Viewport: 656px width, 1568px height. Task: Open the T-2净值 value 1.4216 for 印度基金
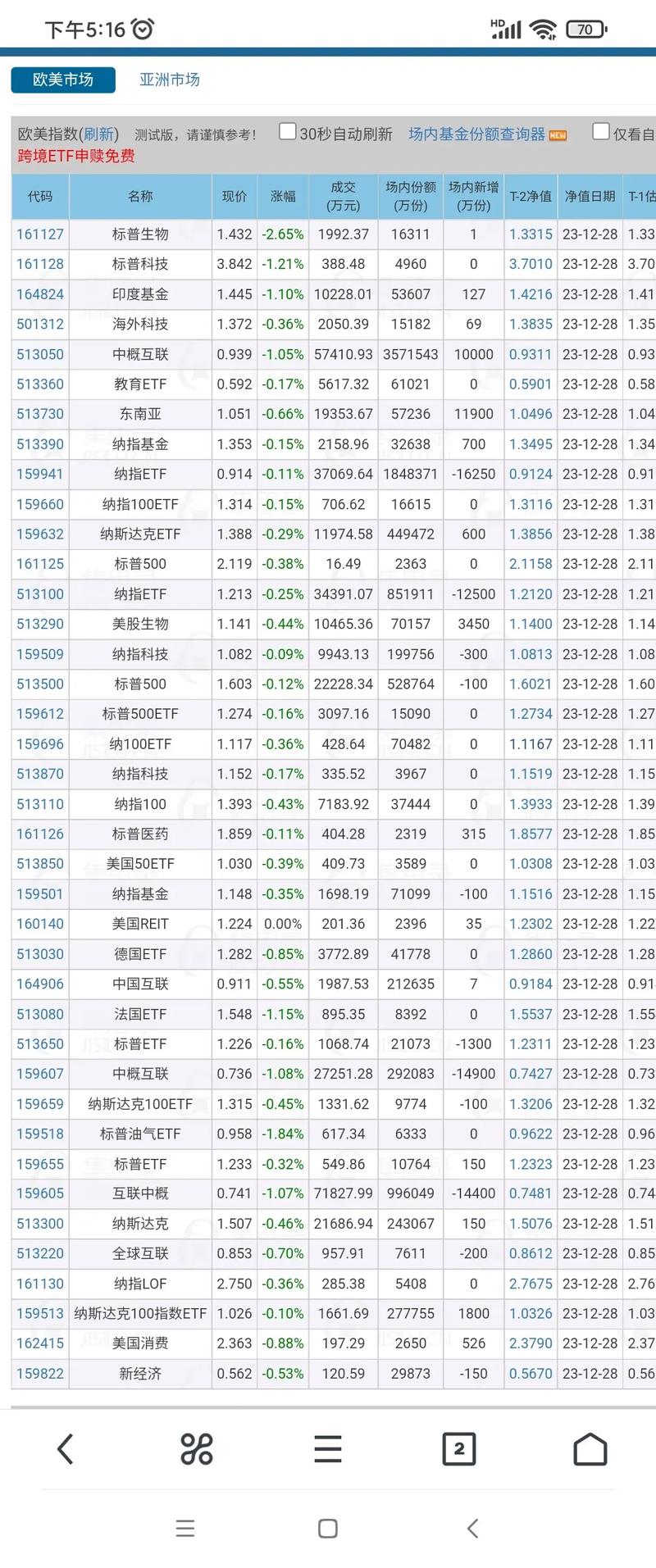tap(531, 294)
